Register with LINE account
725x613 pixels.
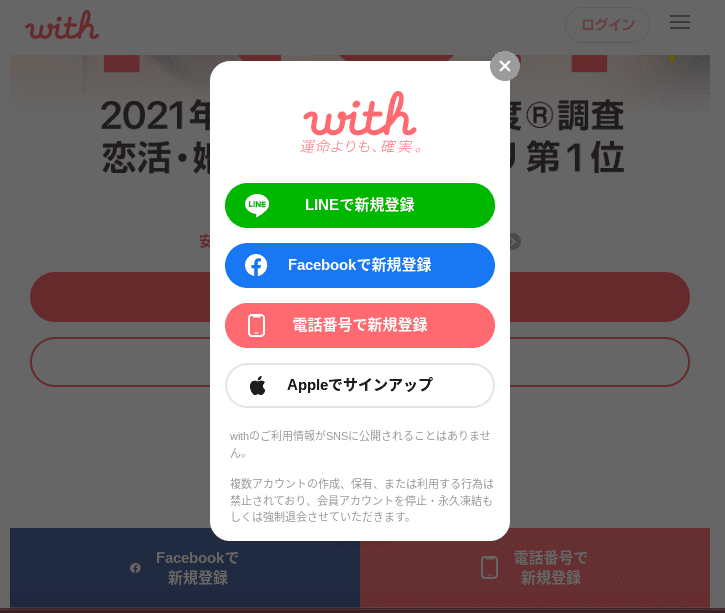pos(360,205)
